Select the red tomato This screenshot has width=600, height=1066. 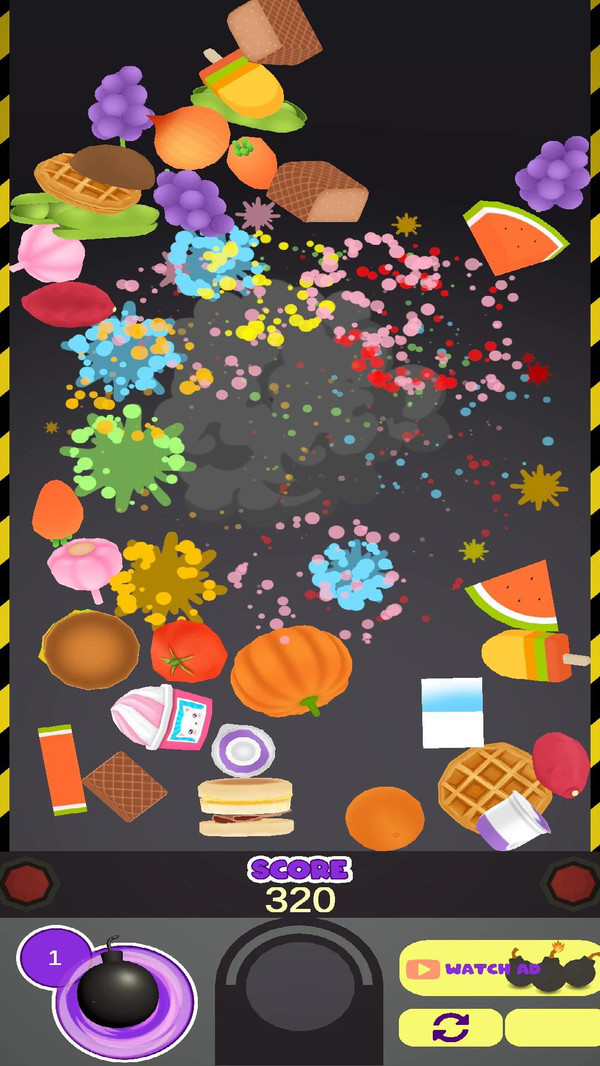coord(187,651)
